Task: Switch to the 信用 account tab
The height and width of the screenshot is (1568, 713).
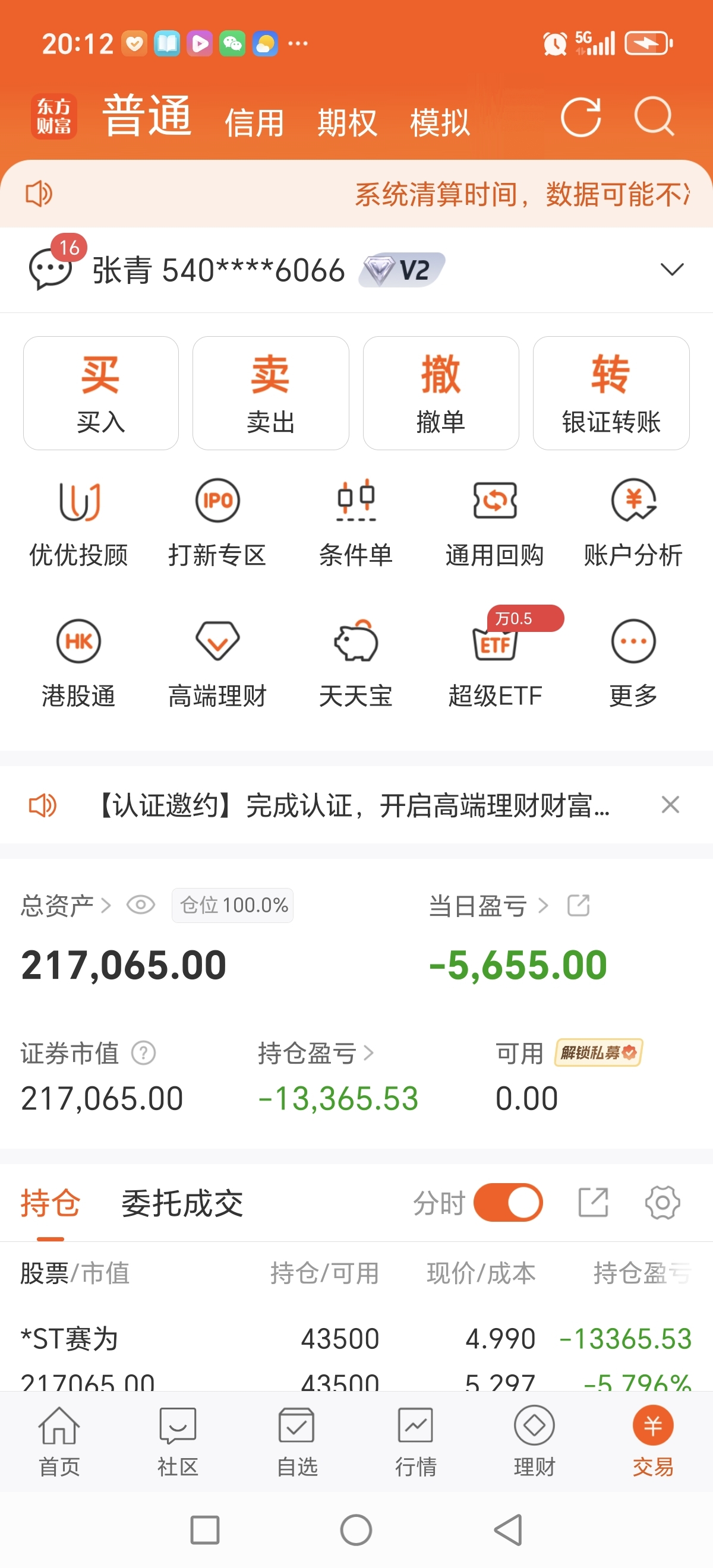Action: pyautogui.click(x=254, y=122)
